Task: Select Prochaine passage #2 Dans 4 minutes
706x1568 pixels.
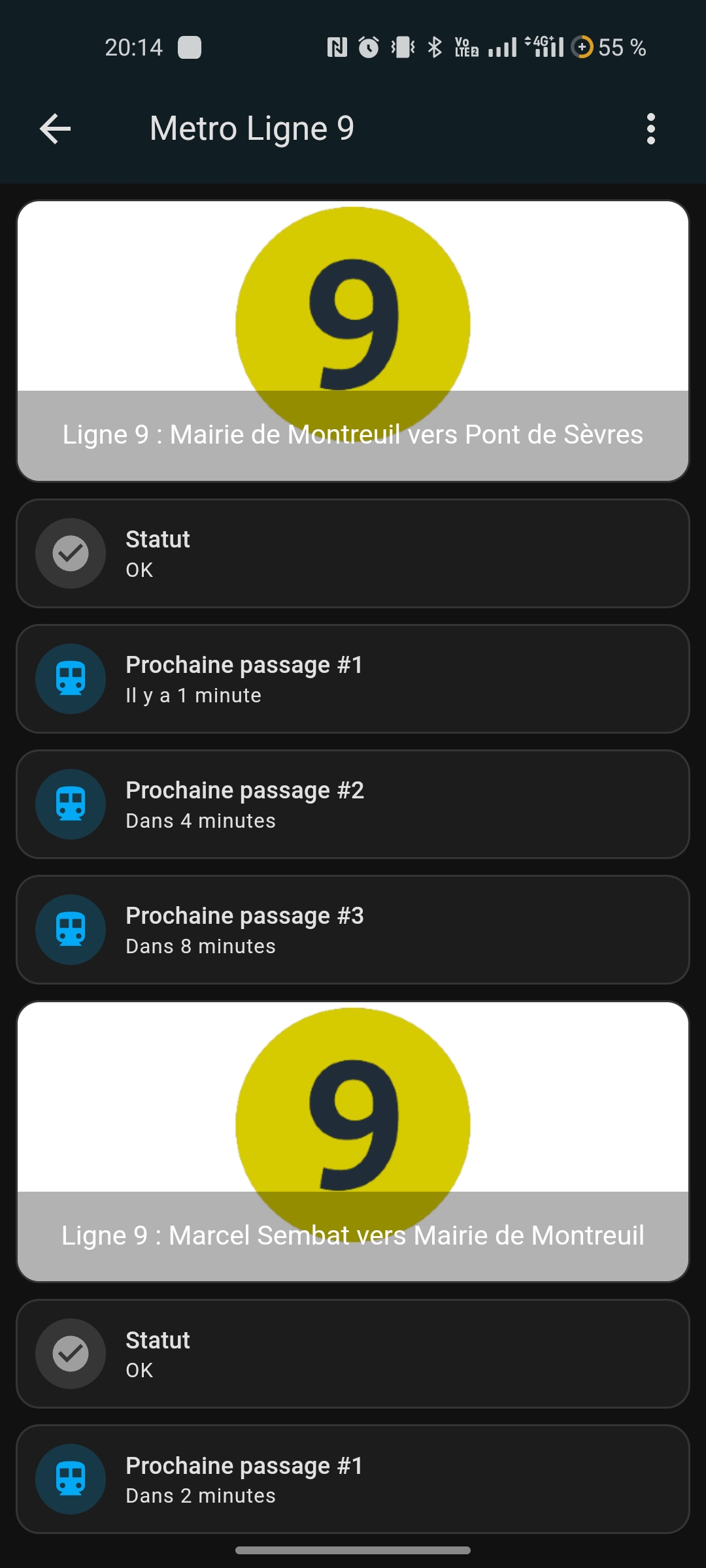Action: point(353,804)
